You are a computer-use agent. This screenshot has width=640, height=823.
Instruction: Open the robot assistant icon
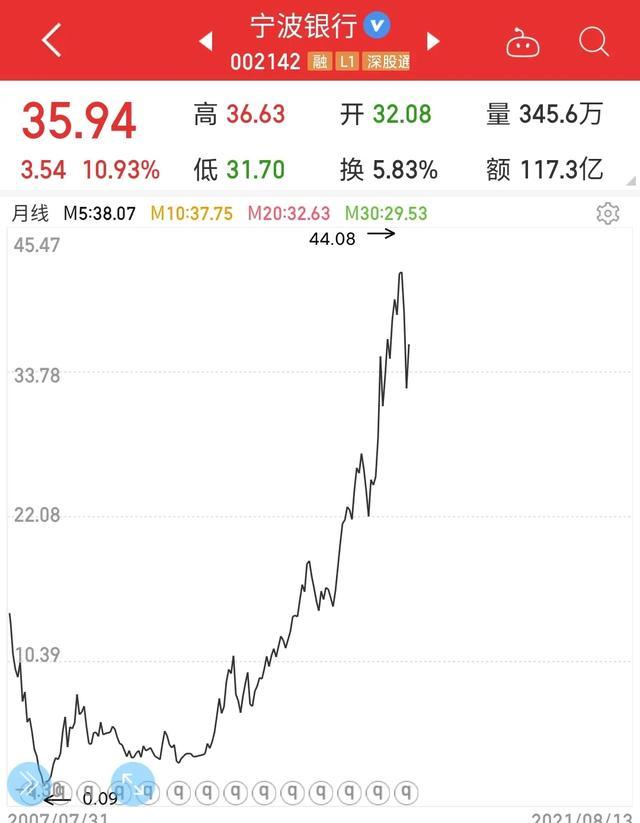(523, 42)
